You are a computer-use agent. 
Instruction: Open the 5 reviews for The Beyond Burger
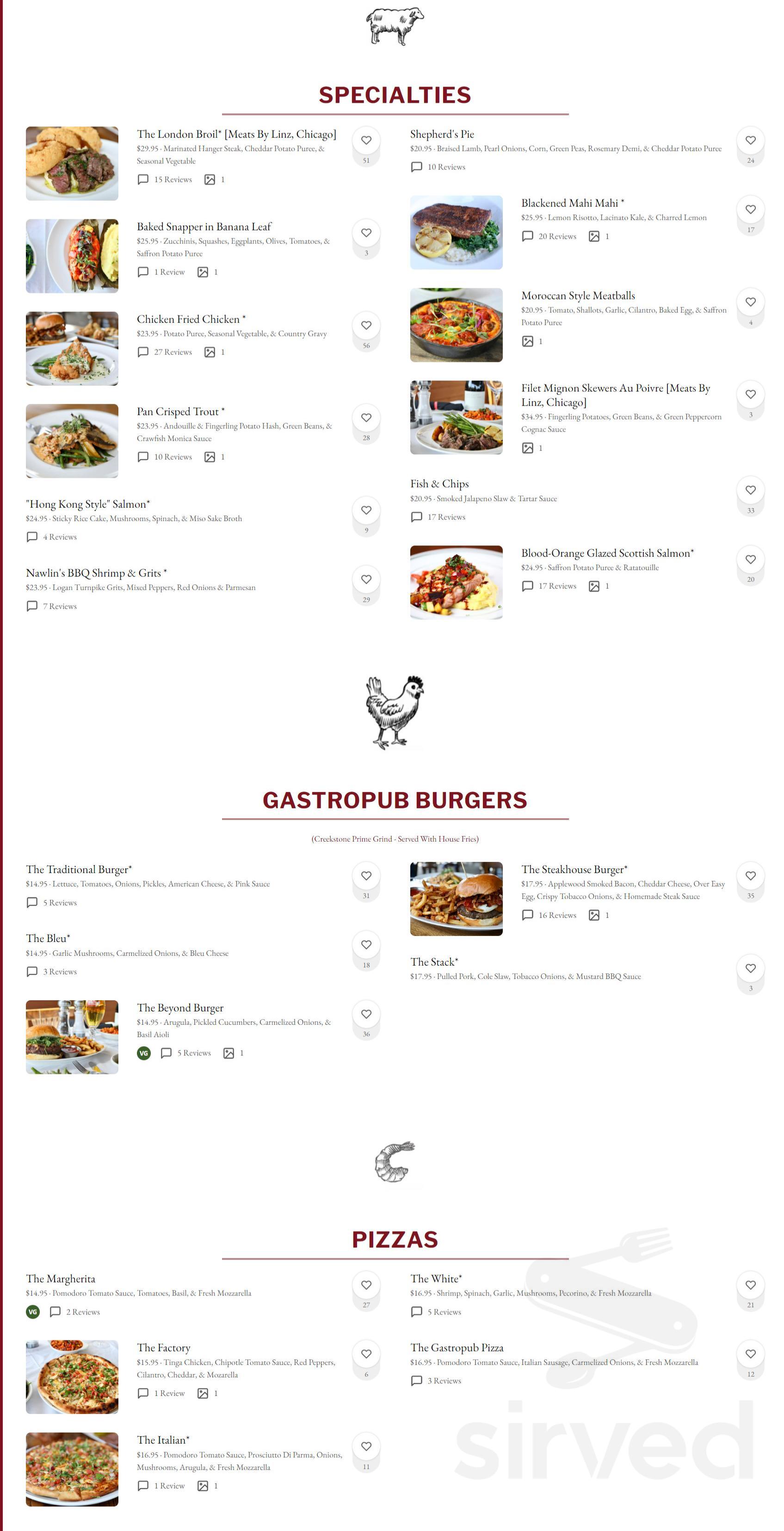click(186, 1053)
